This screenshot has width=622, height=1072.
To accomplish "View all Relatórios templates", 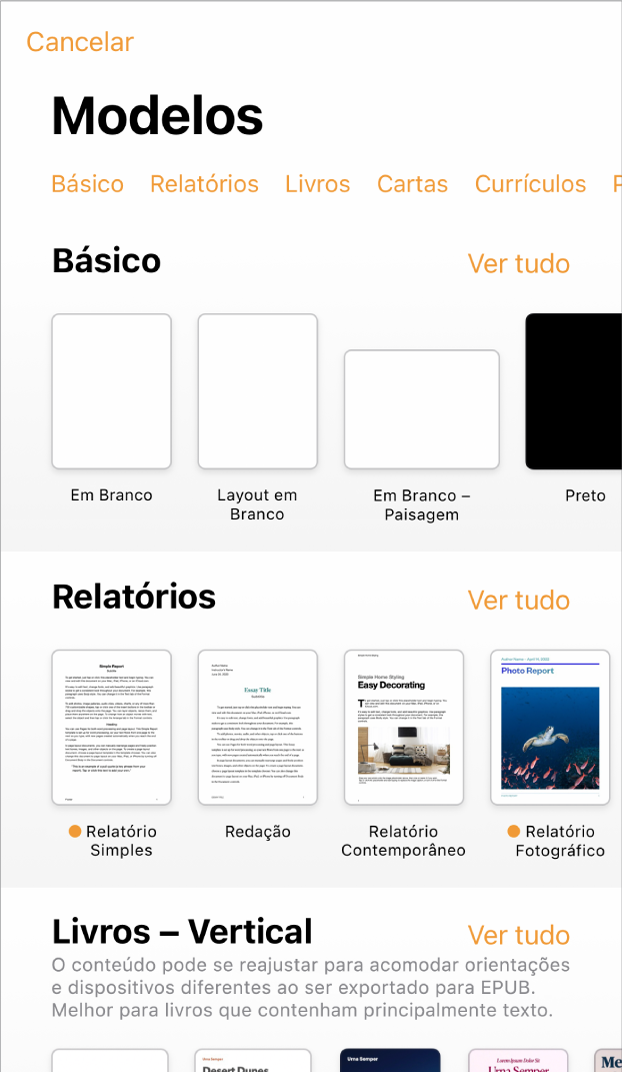I will click(518, 600).
